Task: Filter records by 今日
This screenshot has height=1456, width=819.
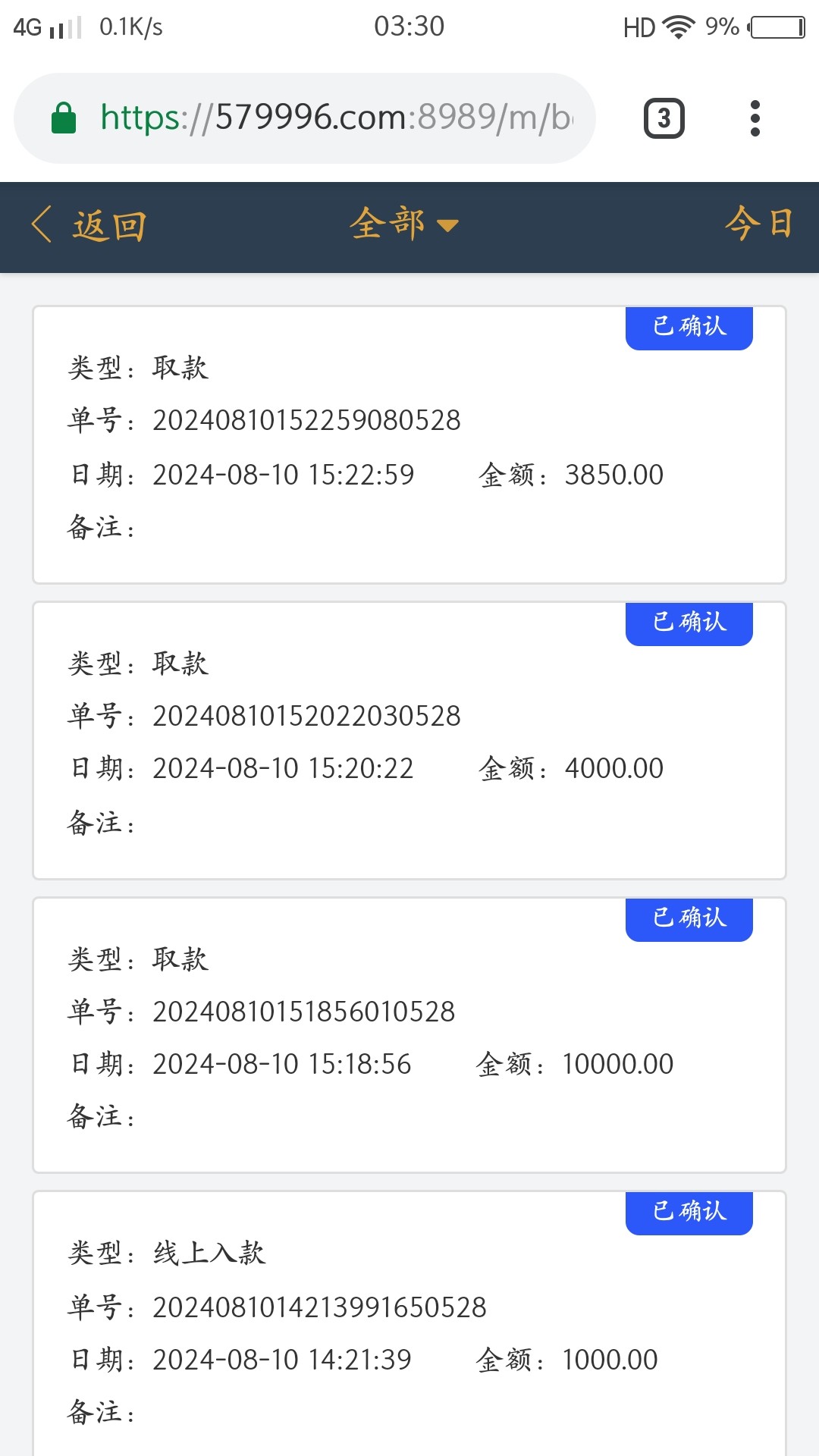Action: (758, 224)
